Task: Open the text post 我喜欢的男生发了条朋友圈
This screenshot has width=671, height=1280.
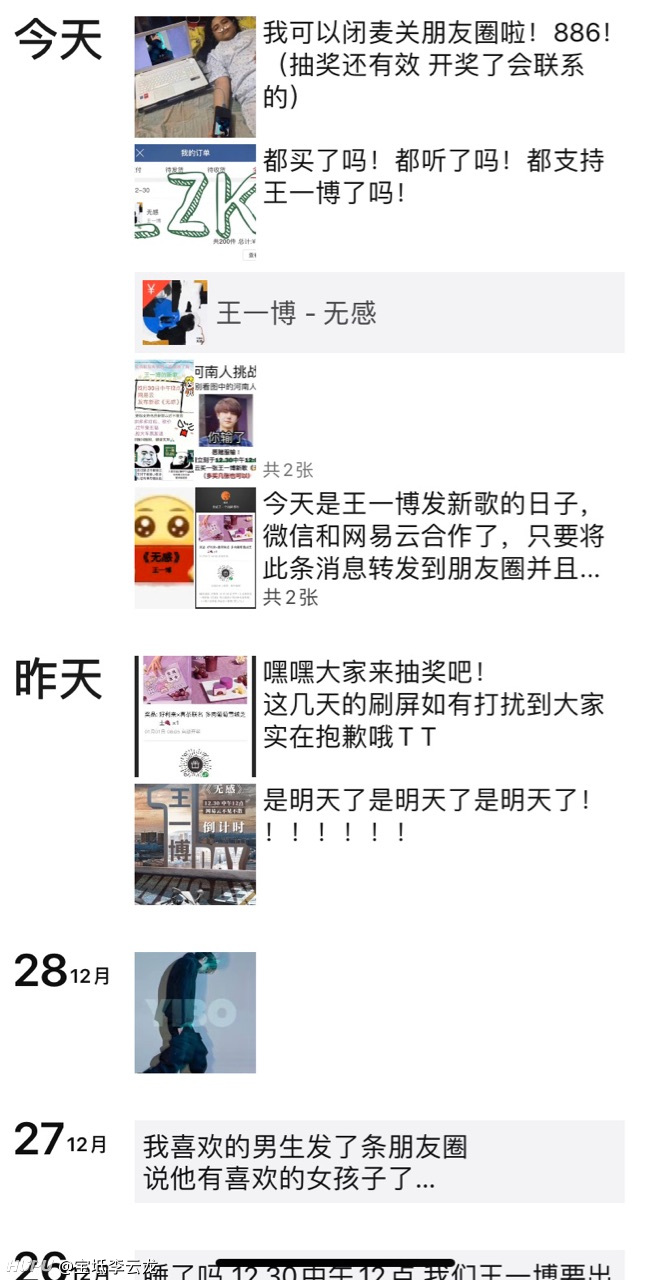Action: pos(380,1161)
